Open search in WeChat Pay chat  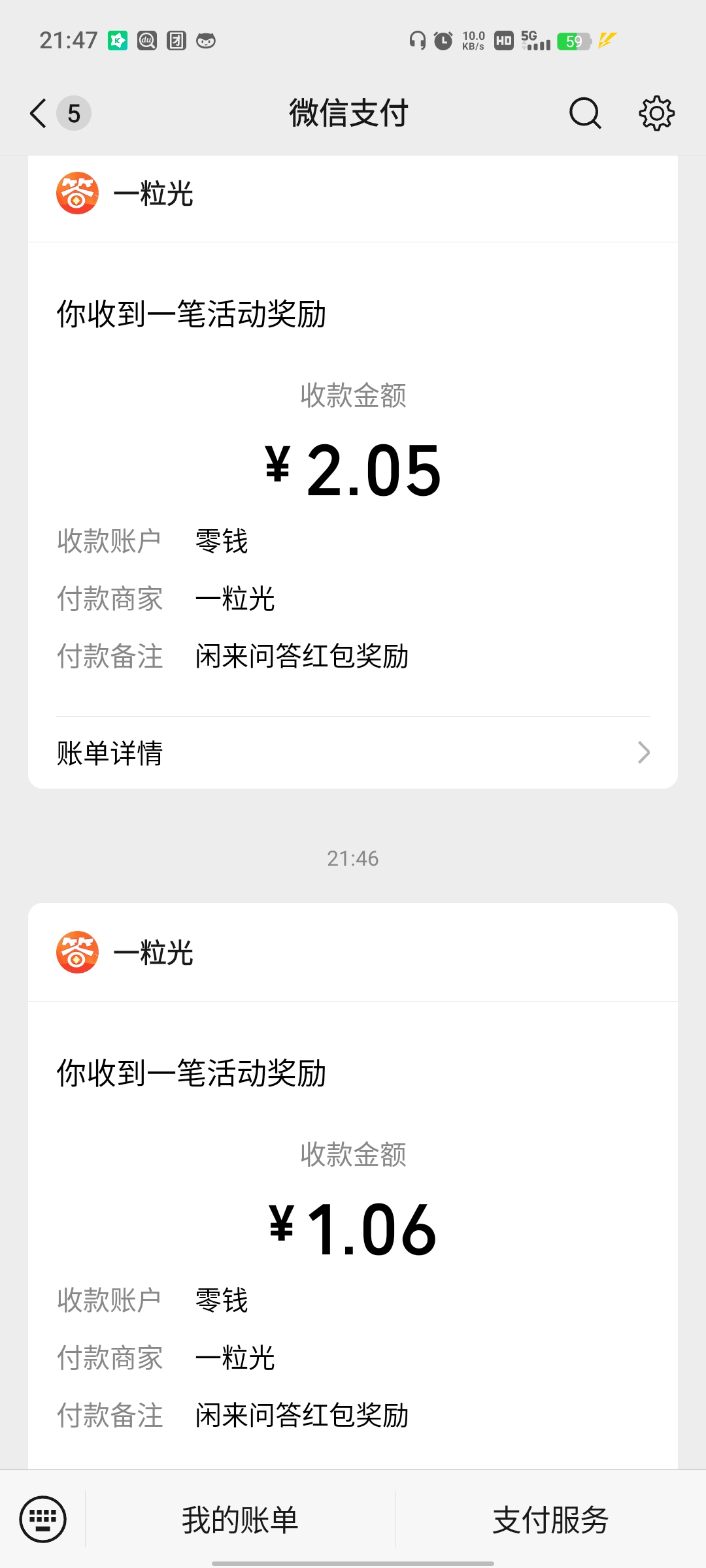pos(585,113)
